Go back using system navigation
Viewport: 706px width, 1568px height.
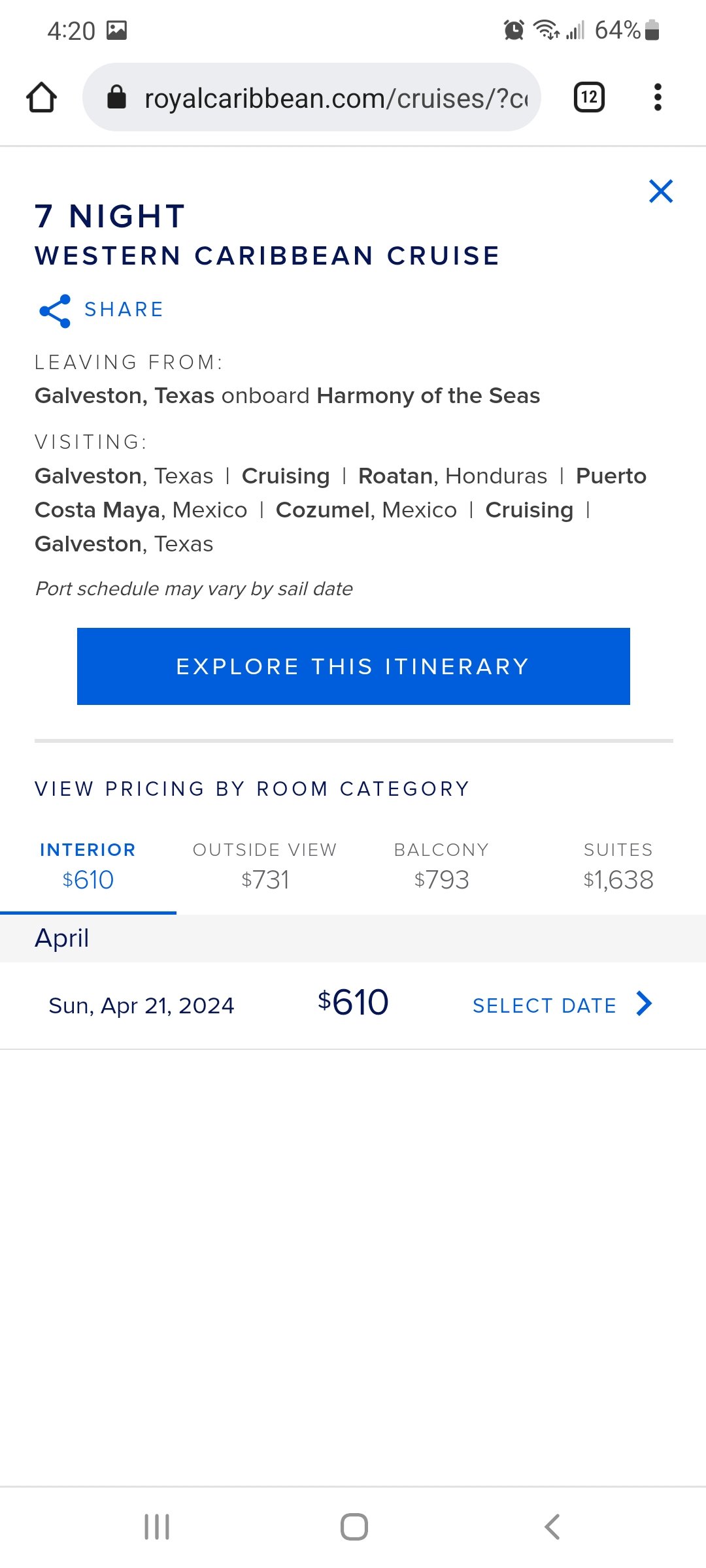click(x=552, y=1527)
